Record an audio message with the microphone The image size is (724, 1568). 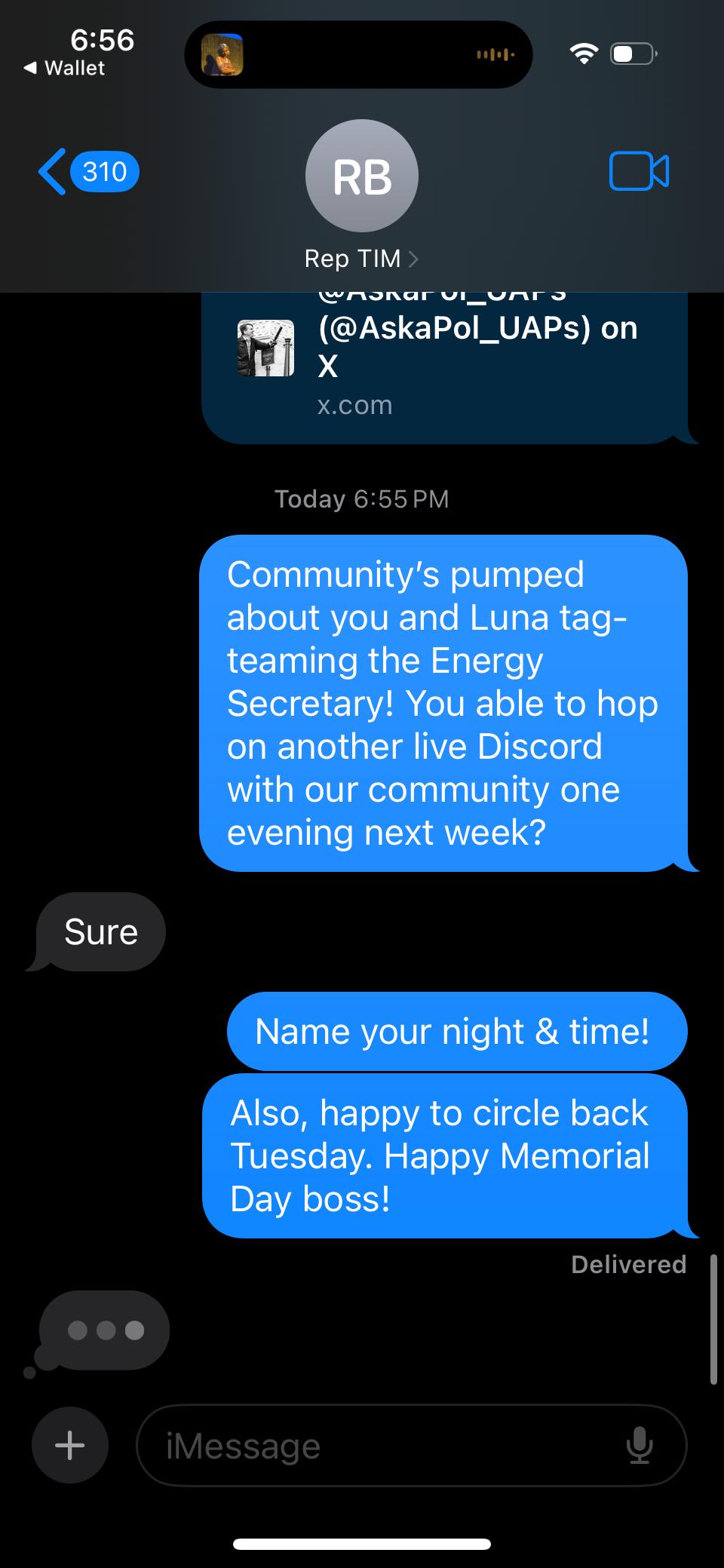click(x=639, y=1445)
